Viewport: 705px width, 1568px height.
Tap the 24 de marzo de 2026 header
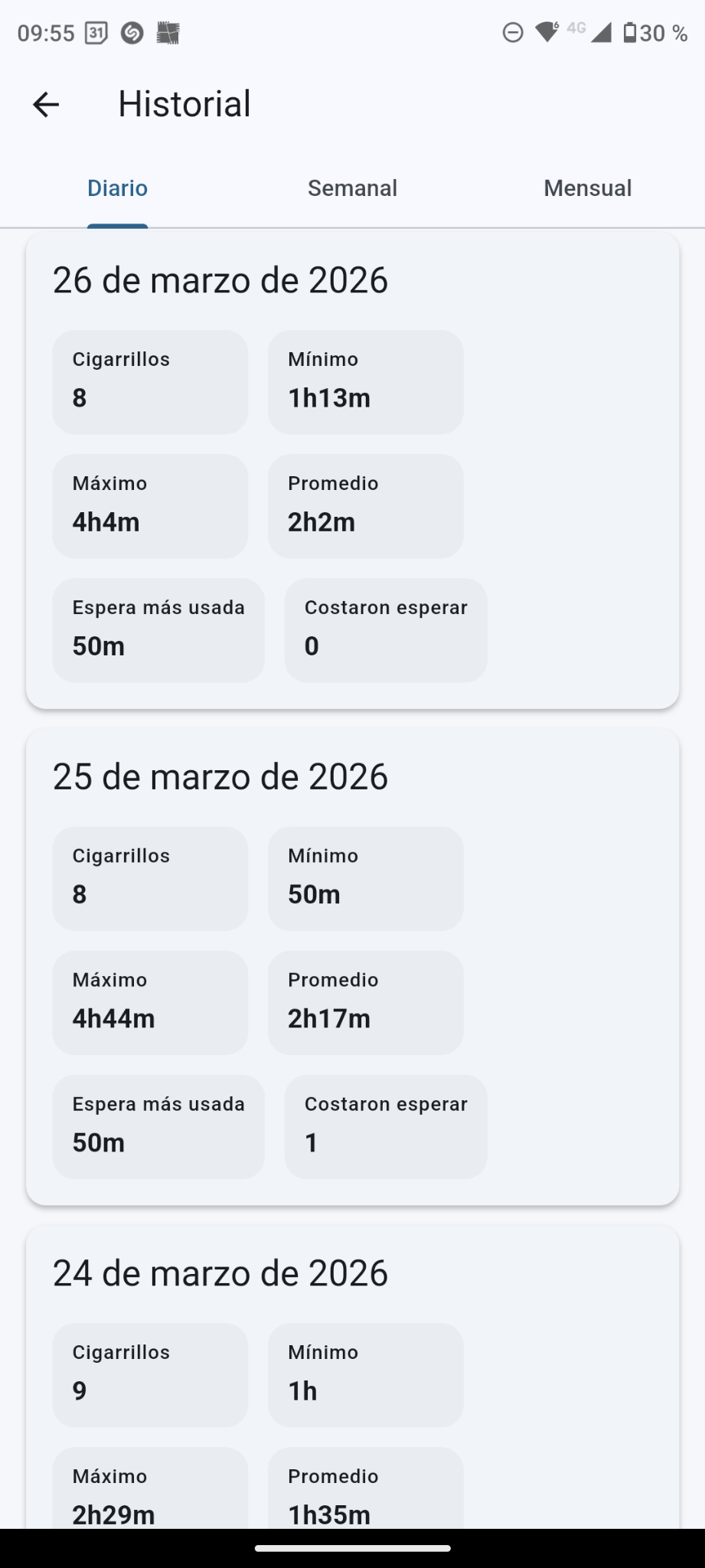pos(220,1272)
